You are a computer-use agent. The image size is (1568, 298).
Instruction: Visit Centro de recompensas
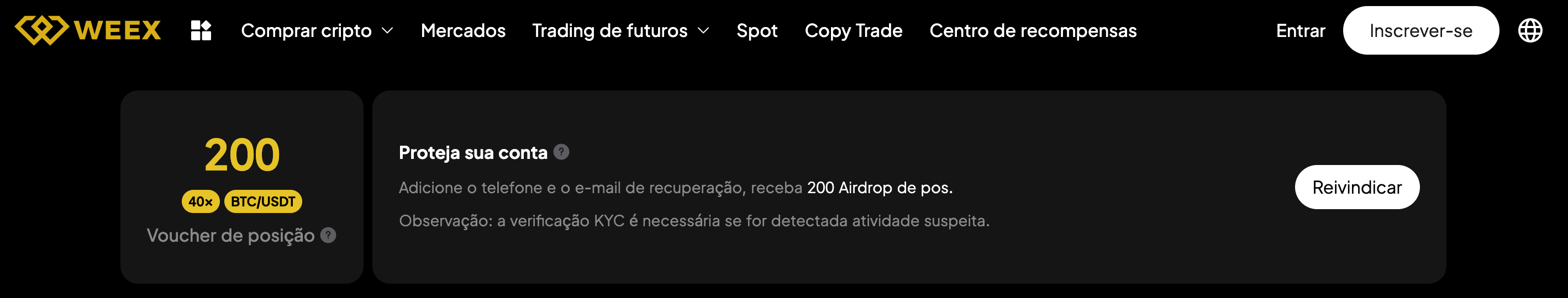click(1032, 30)
